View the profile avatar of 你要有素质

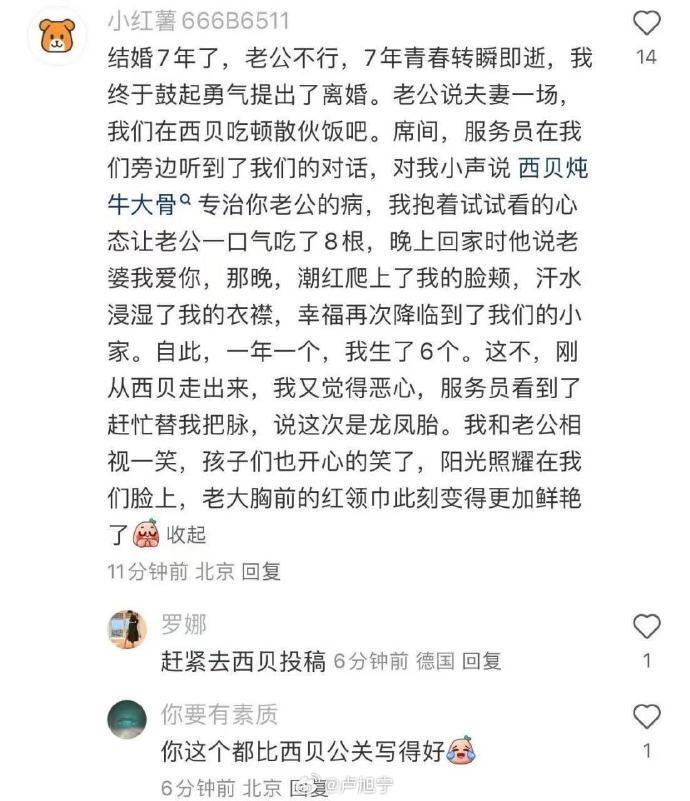tap(128, 721)
